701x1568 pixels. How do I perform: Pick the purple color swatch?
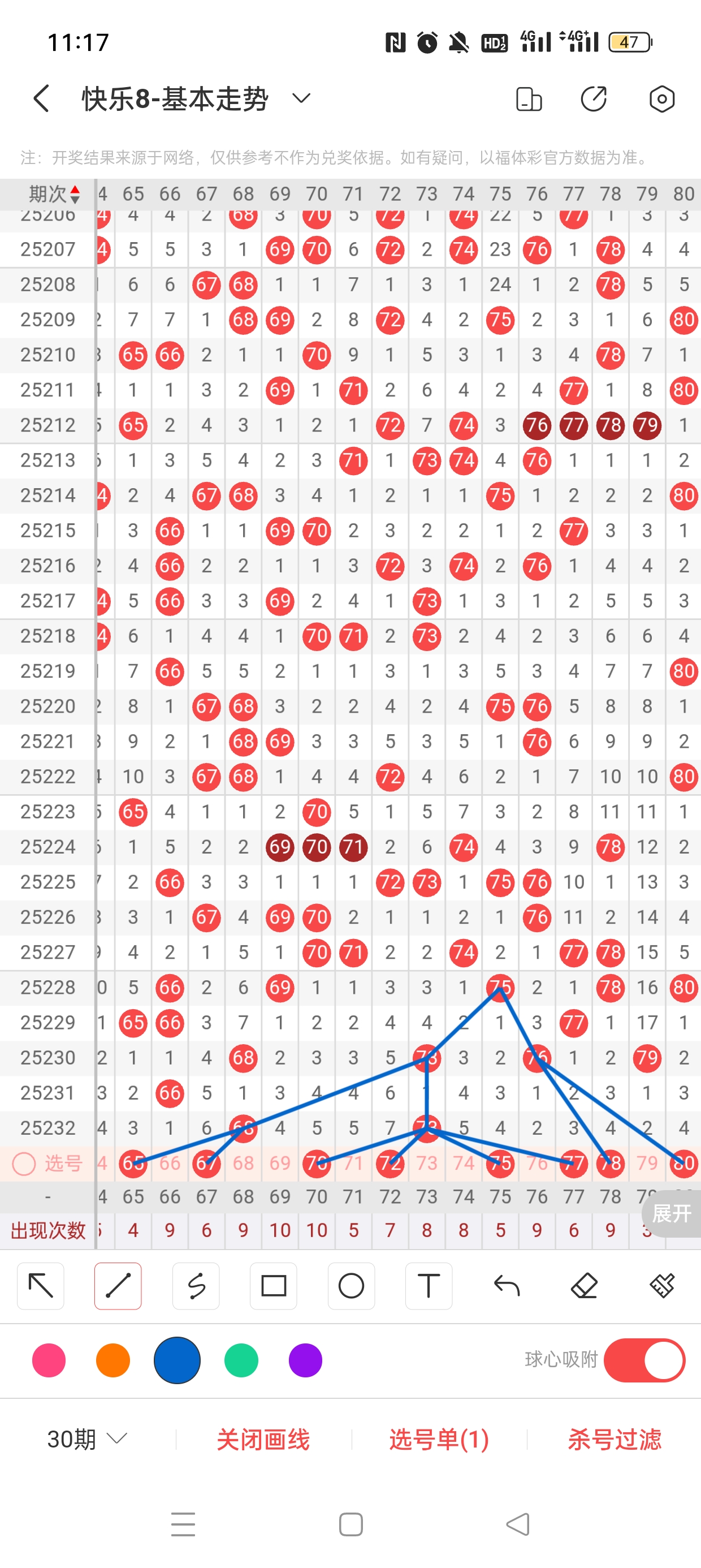click(x=305, y=1360)
